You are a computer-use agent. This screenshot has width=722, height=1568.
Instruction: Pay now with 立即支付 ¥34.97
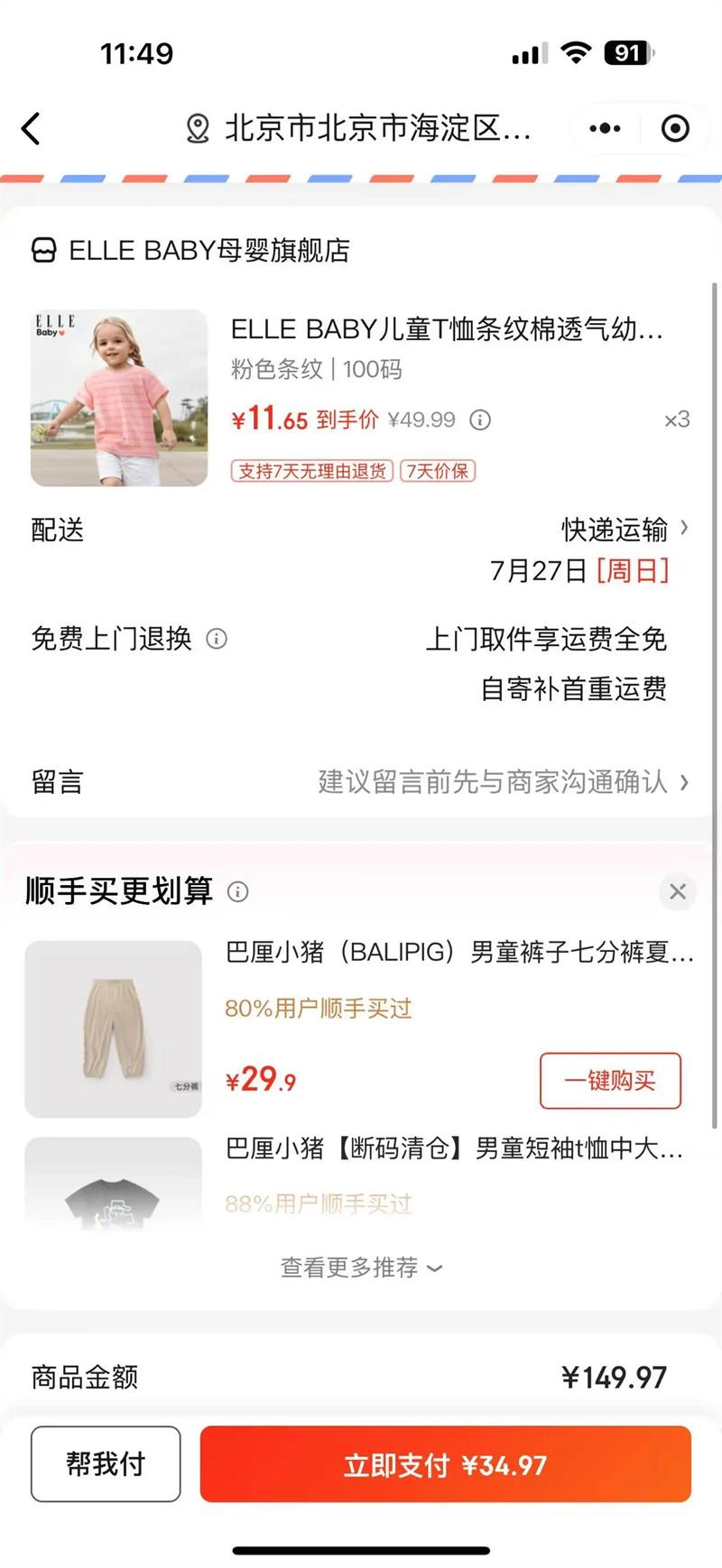point(446,1463)
